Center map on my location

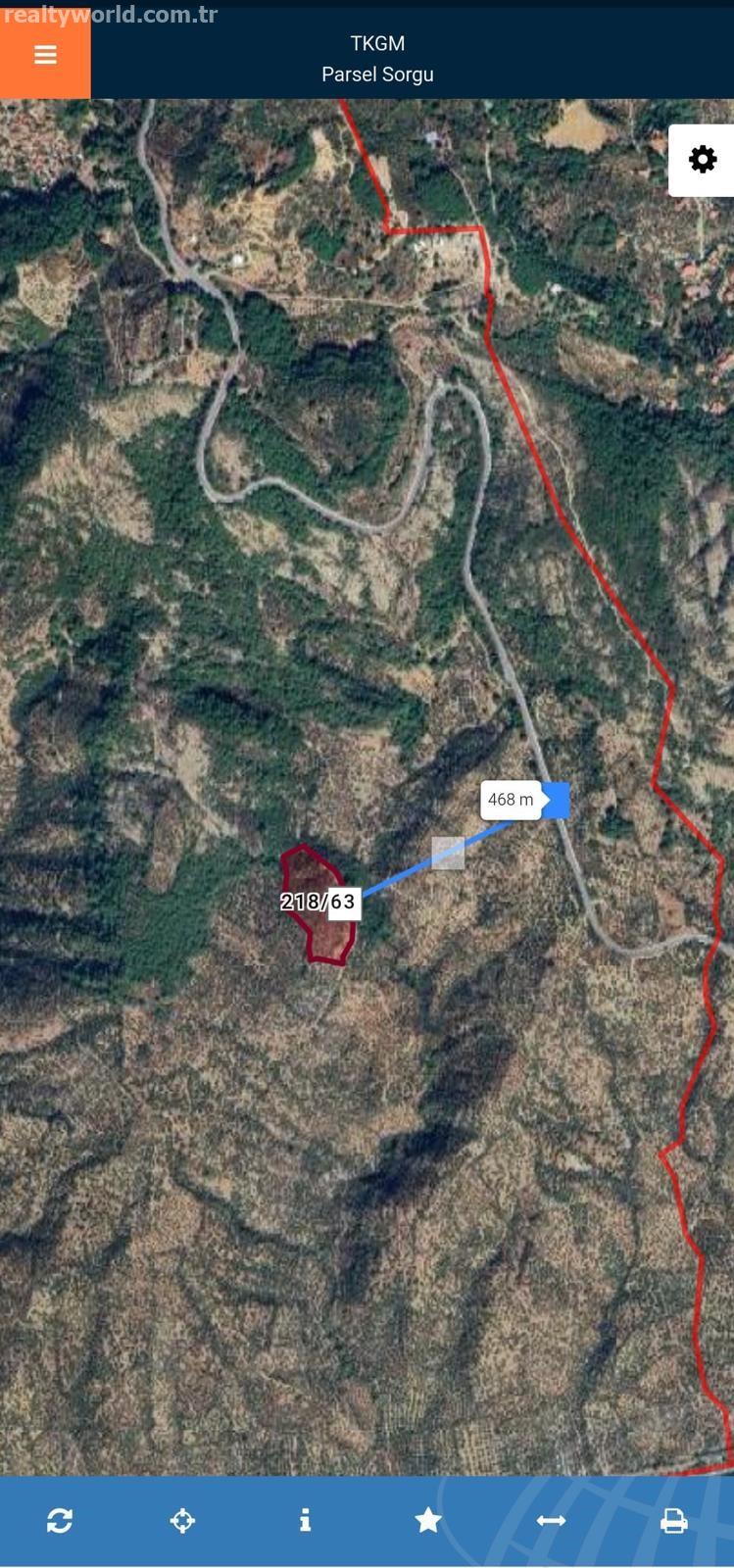(182, 1520)
